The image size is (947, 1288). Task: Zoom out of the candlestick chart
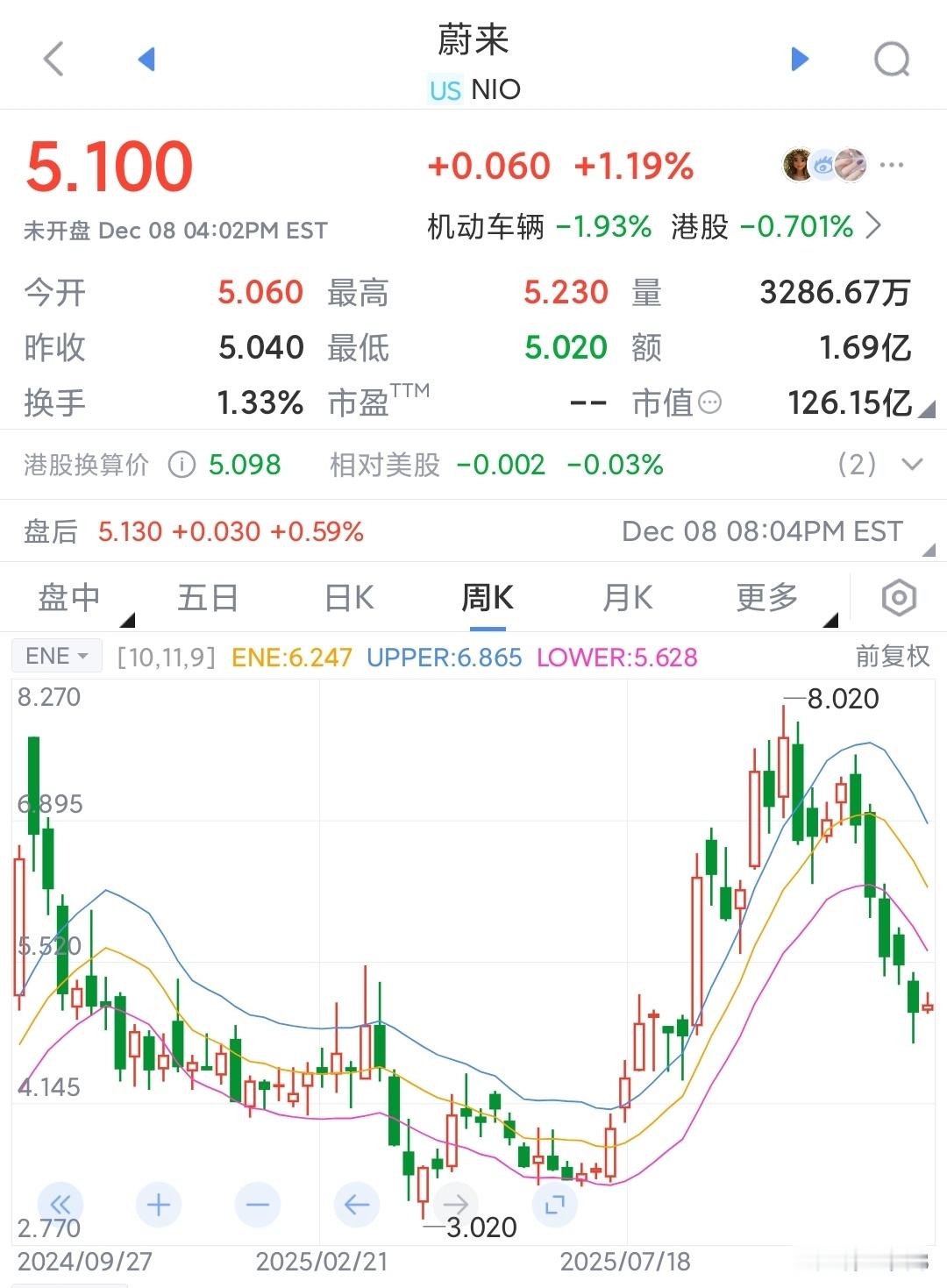(257, 1204)
